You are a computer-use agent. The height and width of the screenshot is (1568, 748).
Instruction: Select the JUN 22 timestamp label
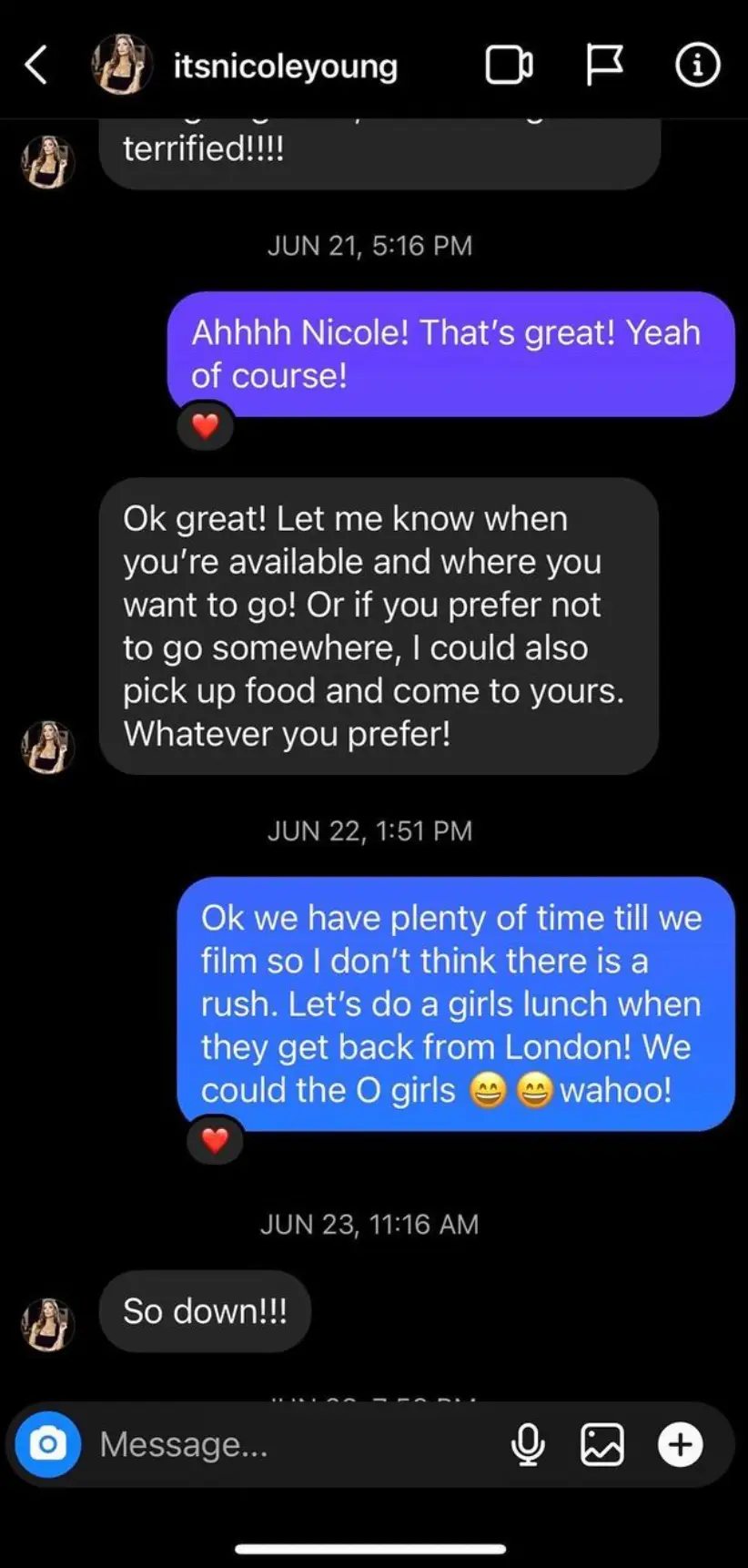tap(369, 830)
